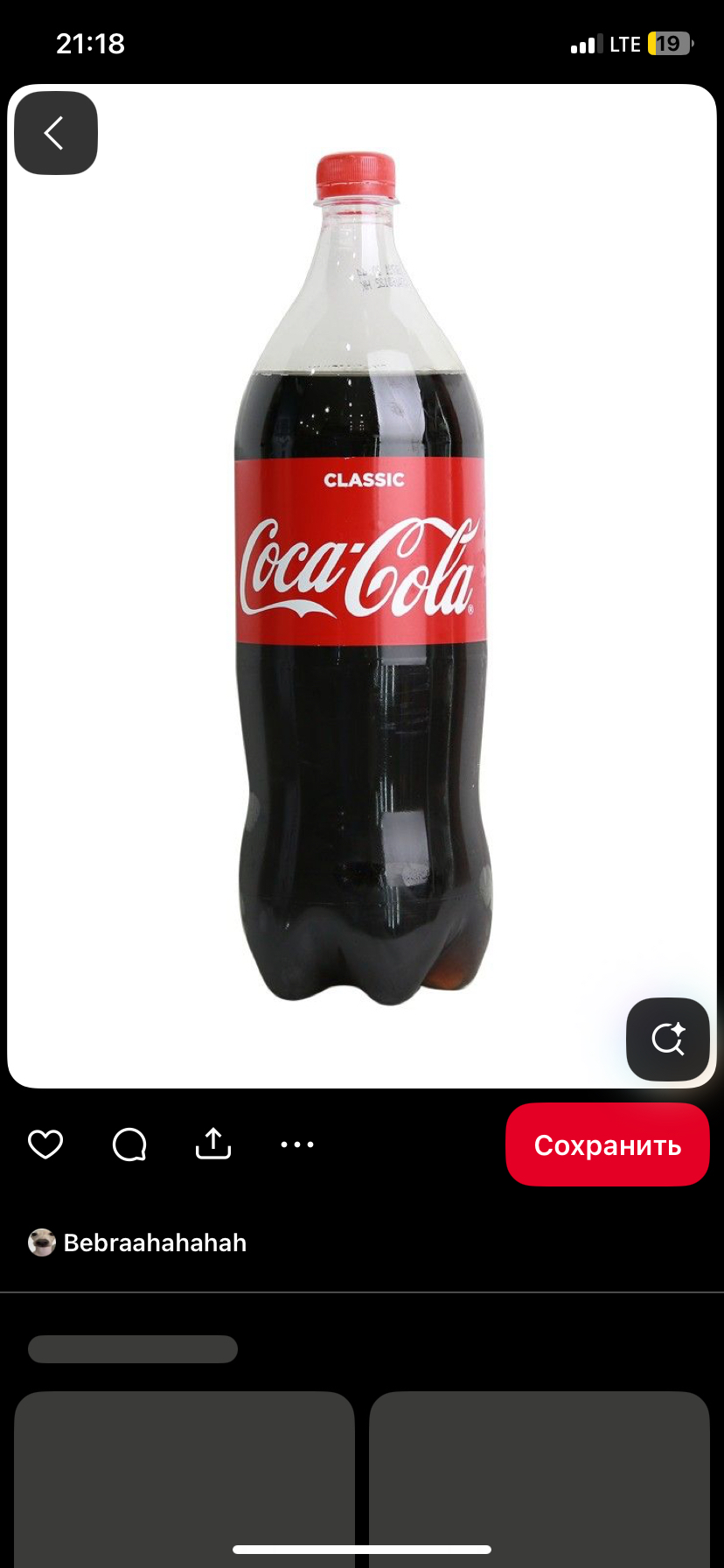Go back using the arrow button
724x1568 pixels.
tap(55, 133)
